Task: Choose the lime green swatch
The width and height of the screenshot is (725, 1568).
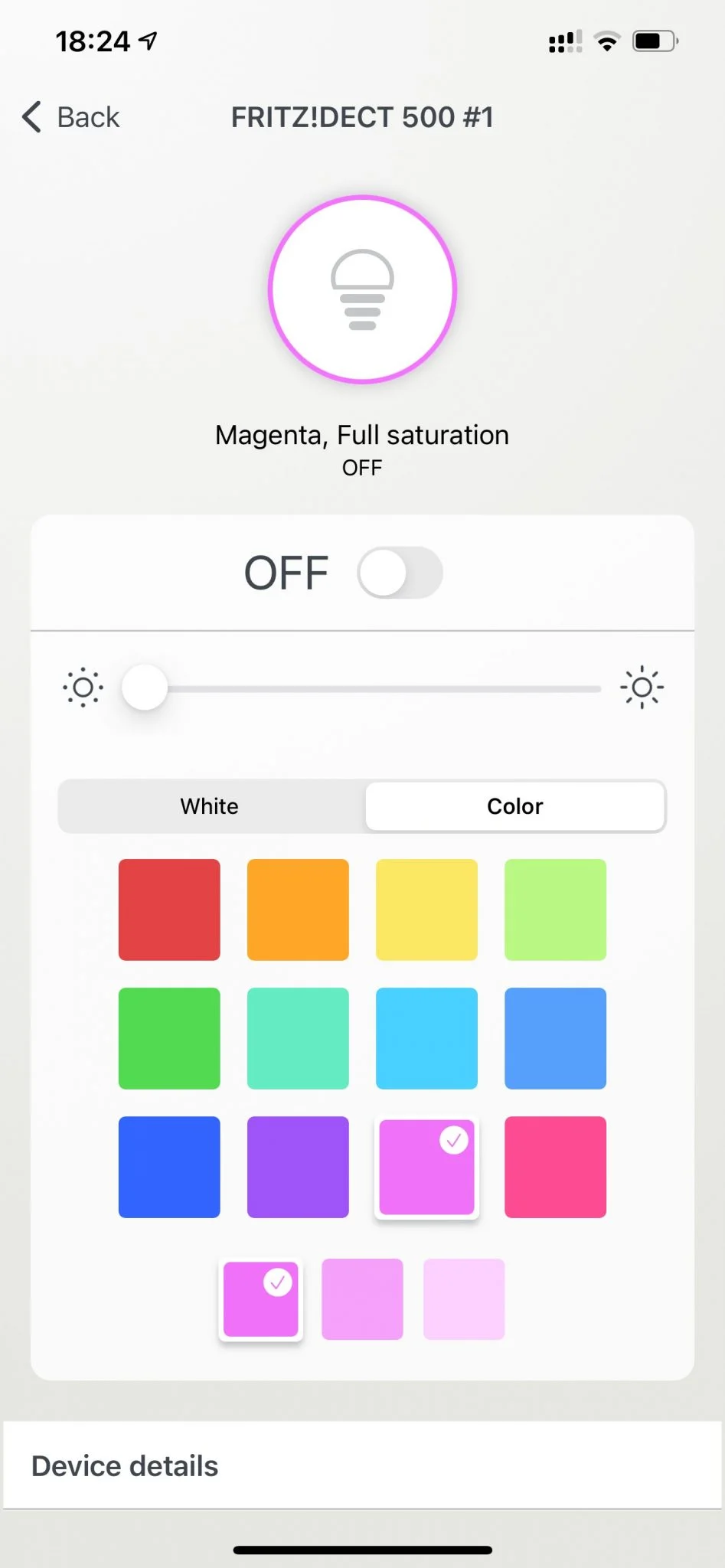Action: [x=555, y=910]
